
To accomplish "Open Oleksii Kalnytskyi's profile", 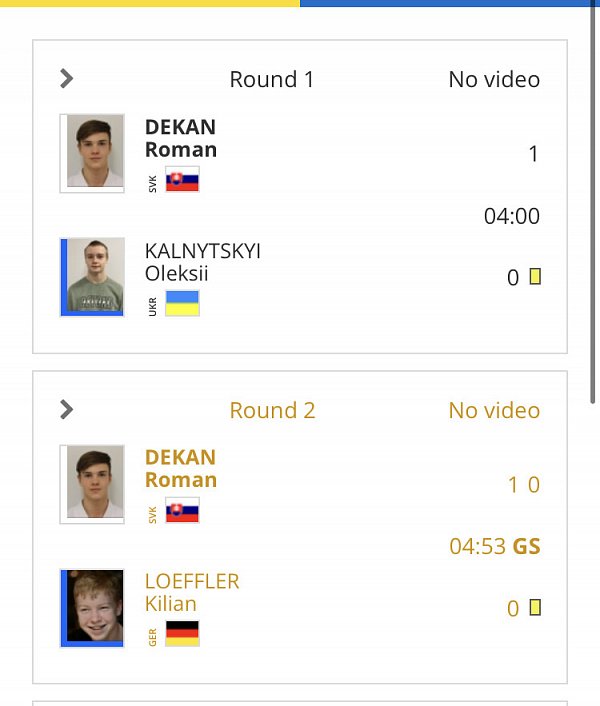I will (202, 262).
